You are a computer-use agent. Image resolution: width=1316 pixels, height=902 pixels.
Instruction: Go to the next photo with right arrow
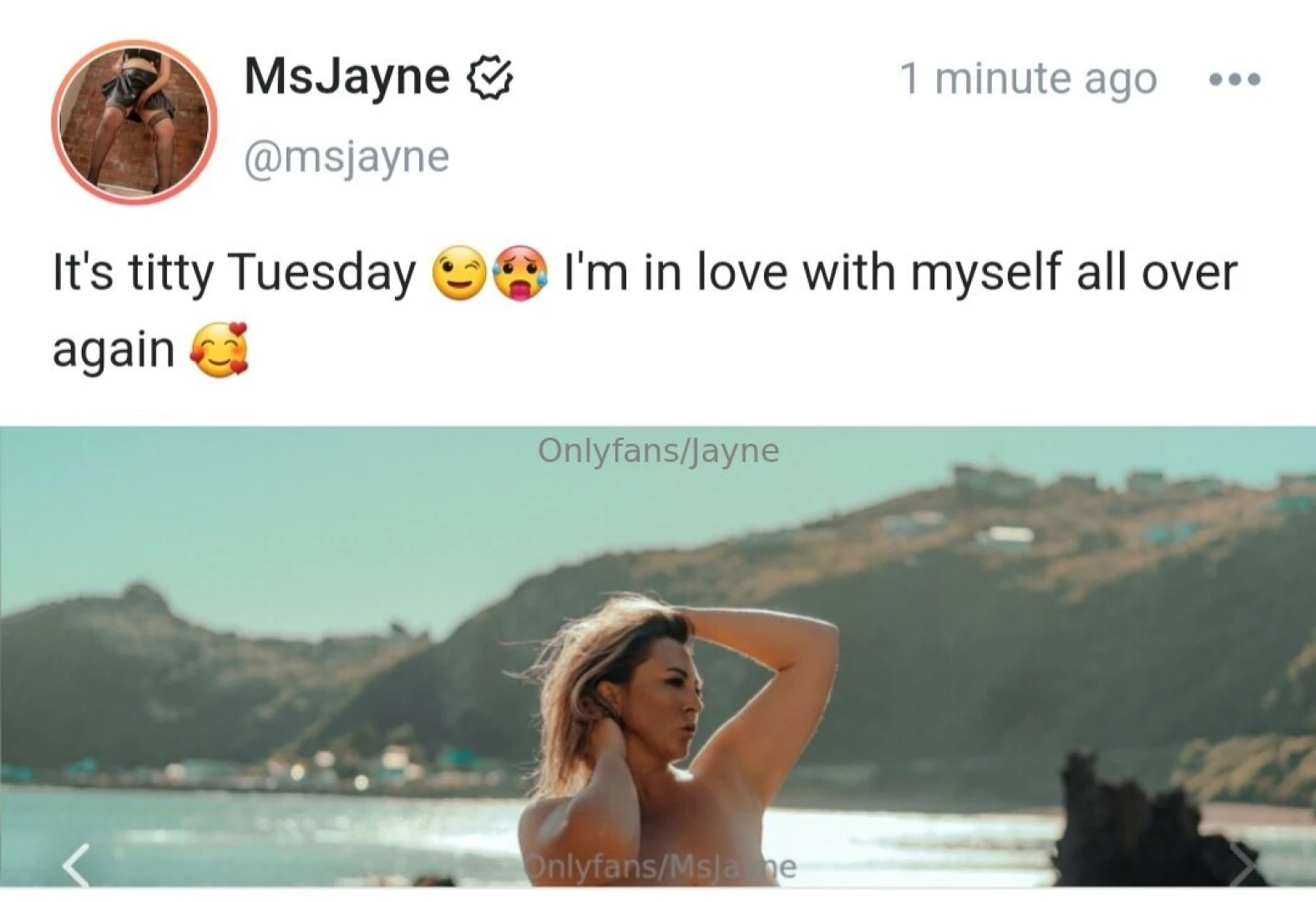click(1245, 863)
